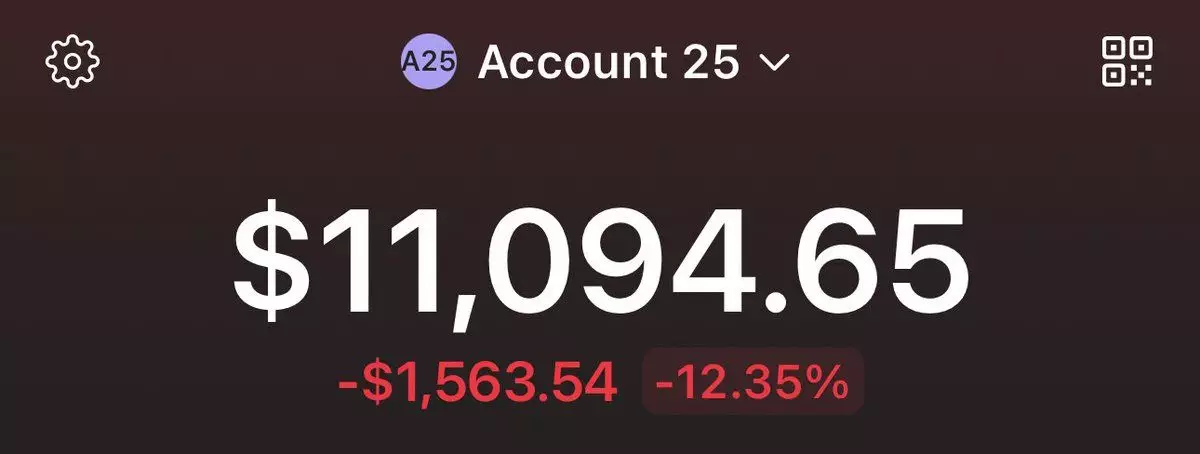Open the settings gear
This screenshot has height=454, width=1200.
coord(73,62)
